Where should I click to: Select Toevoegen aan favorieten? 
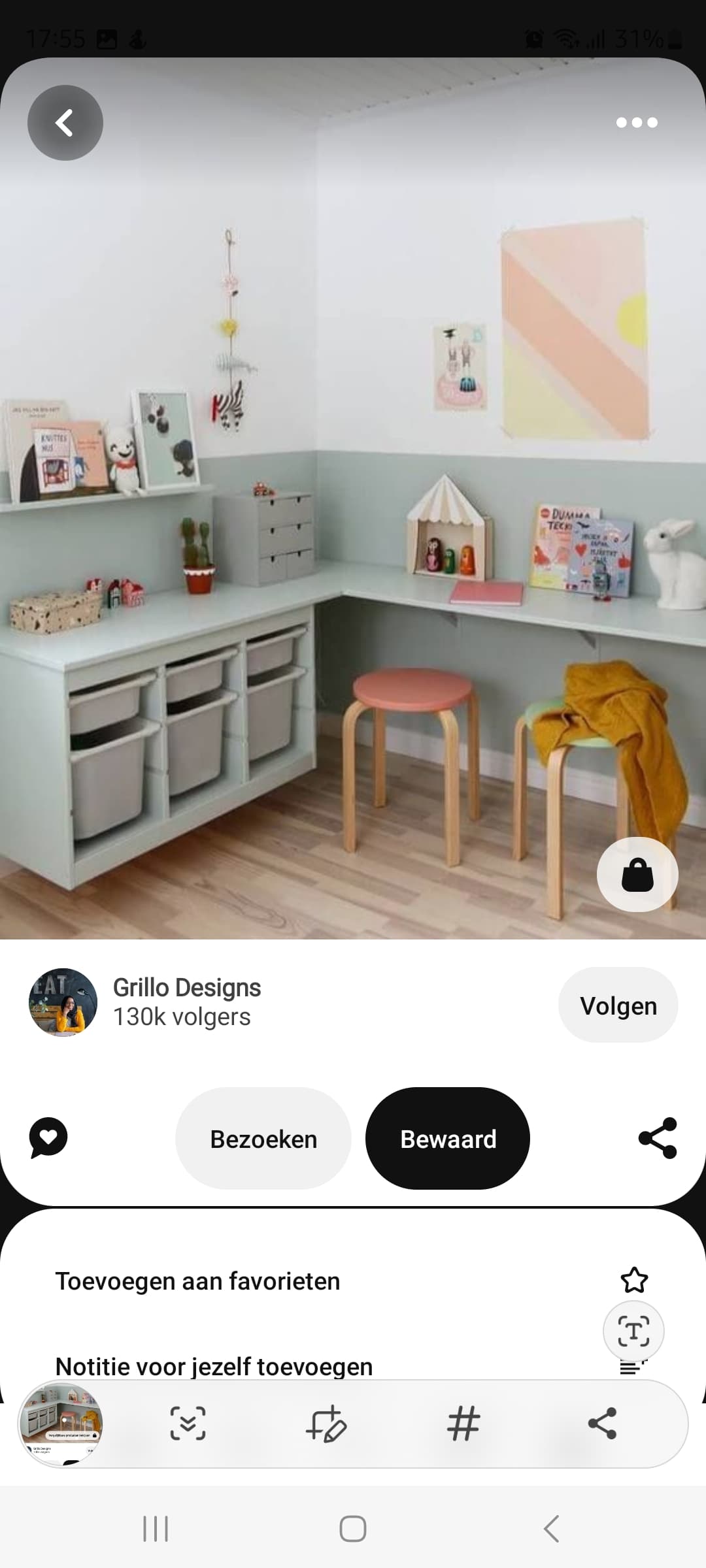click(x=197, y=1281)
